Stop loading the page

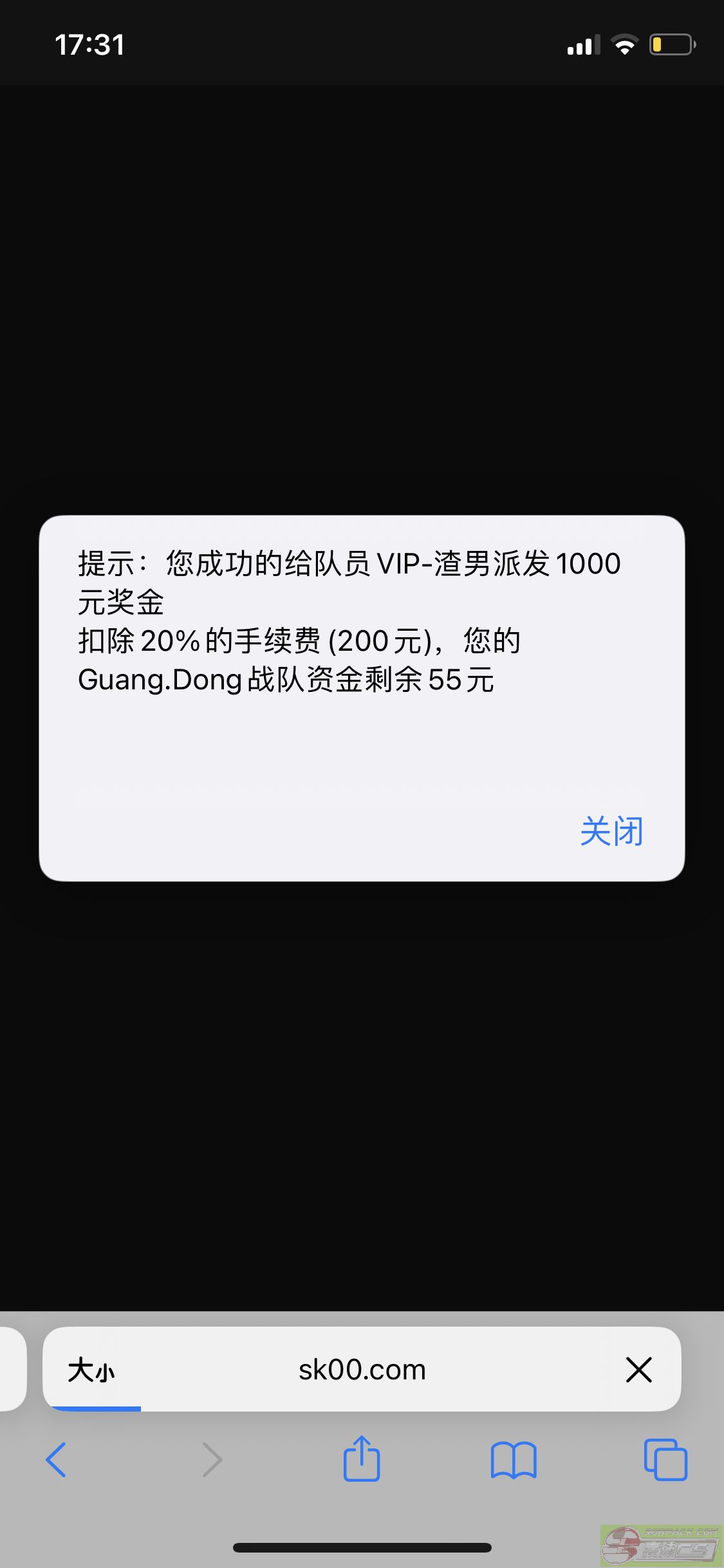pyautogui.click(x=638, y=1370)
